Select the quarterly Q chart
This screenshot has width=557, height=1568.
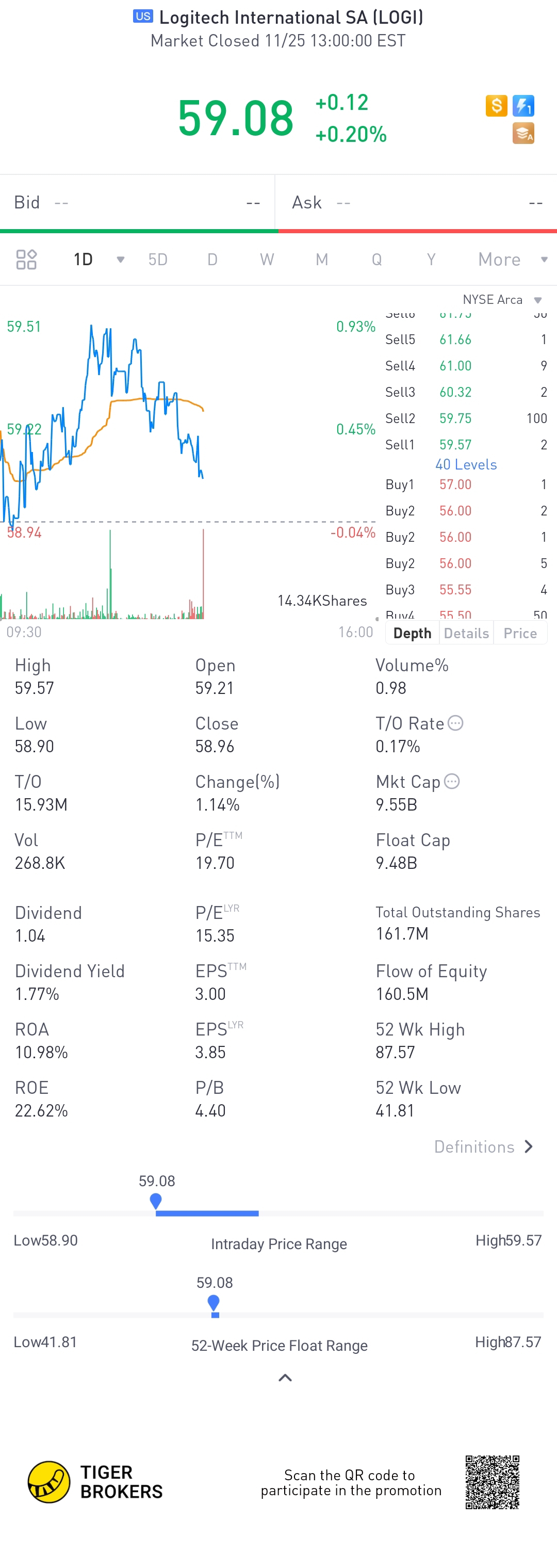(377, 260)
